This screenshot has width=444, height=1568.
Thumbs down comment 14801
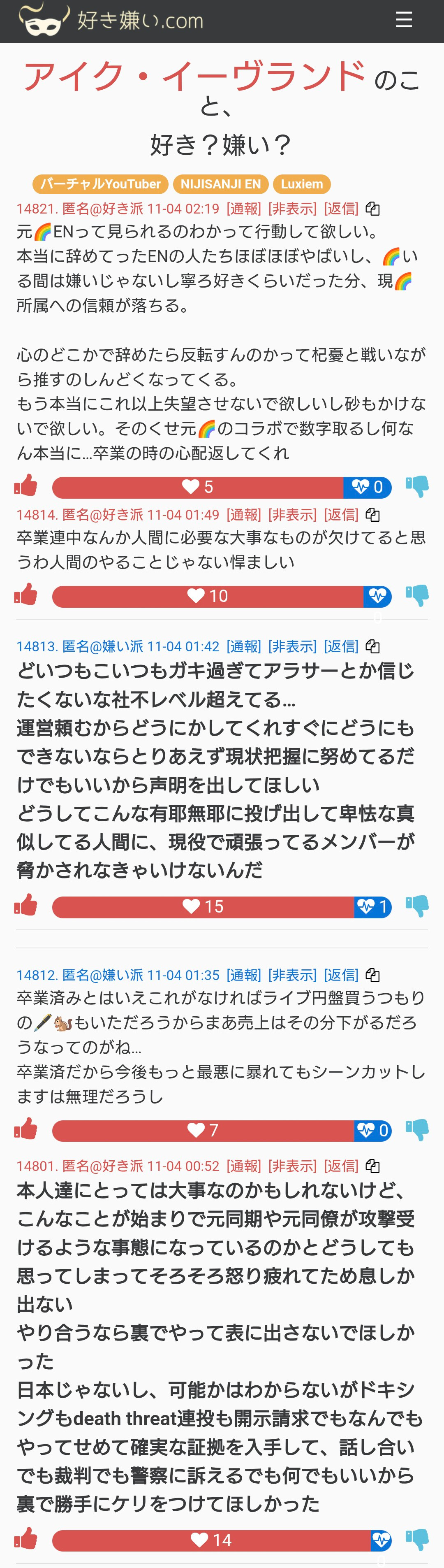tap(417, 1539)
